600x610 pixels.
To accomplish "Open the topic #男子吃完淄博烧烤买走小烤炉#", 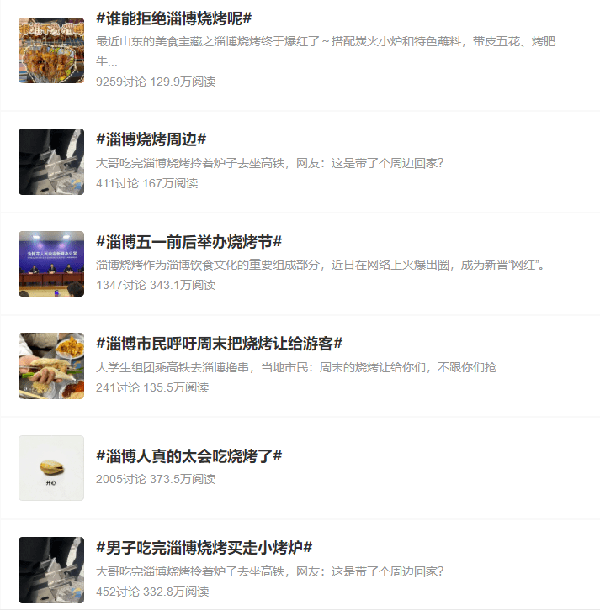I will [204, 548].
